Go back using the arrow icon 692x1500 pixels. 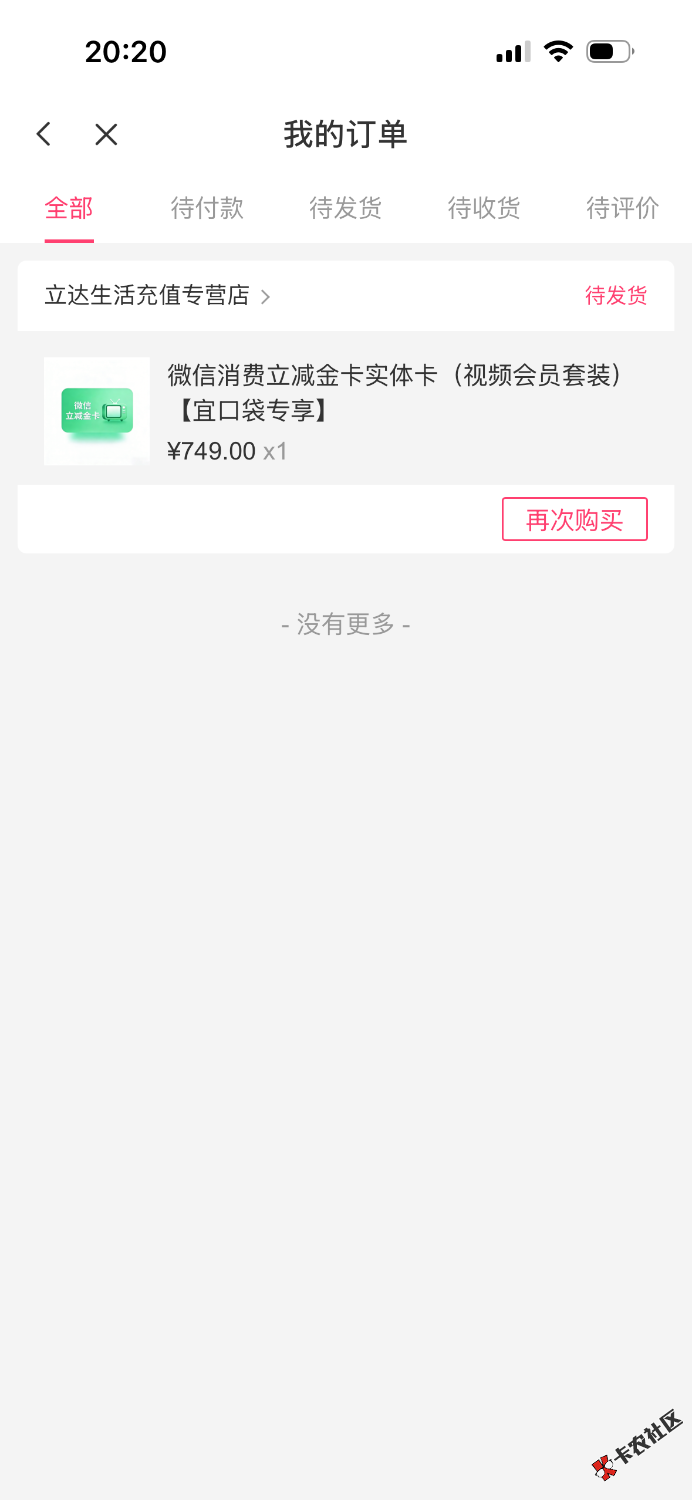(43, 134)
